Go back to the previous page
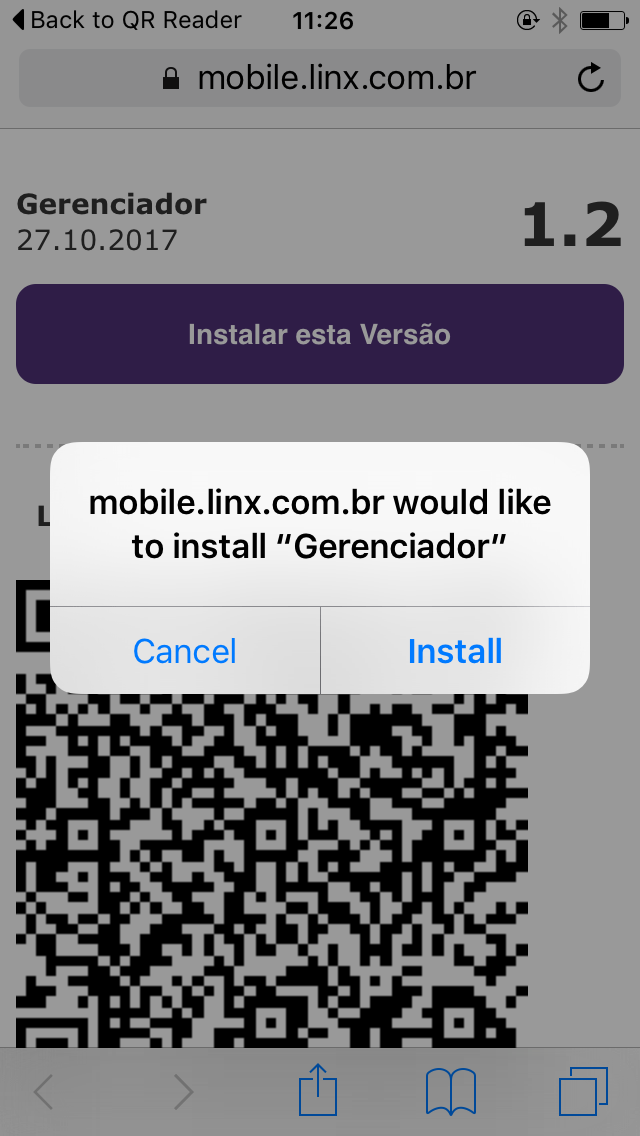The height and width of the screenshot is (1136, 640). 44,1092
